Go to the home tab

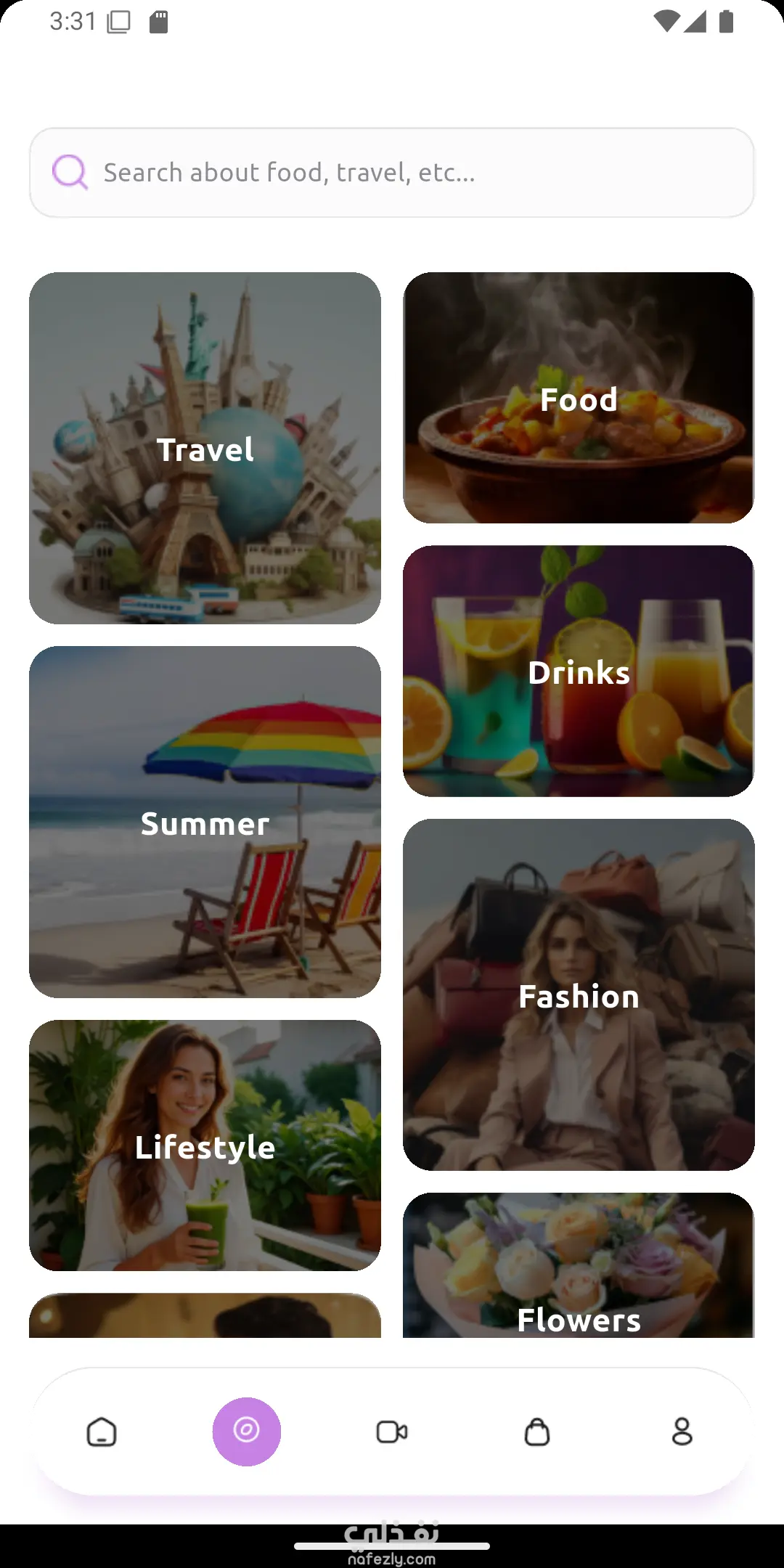102,1432
